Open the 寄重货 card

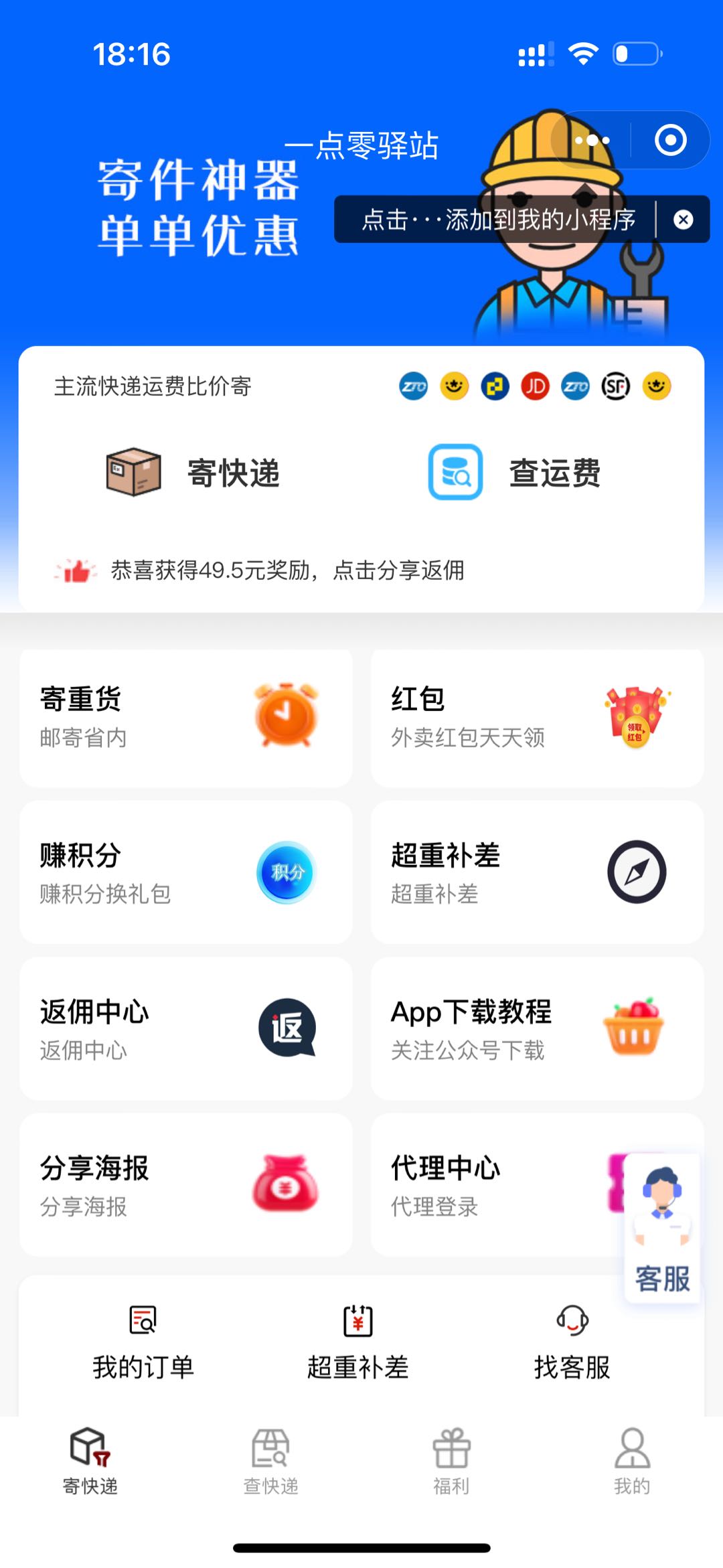[186, 718]
